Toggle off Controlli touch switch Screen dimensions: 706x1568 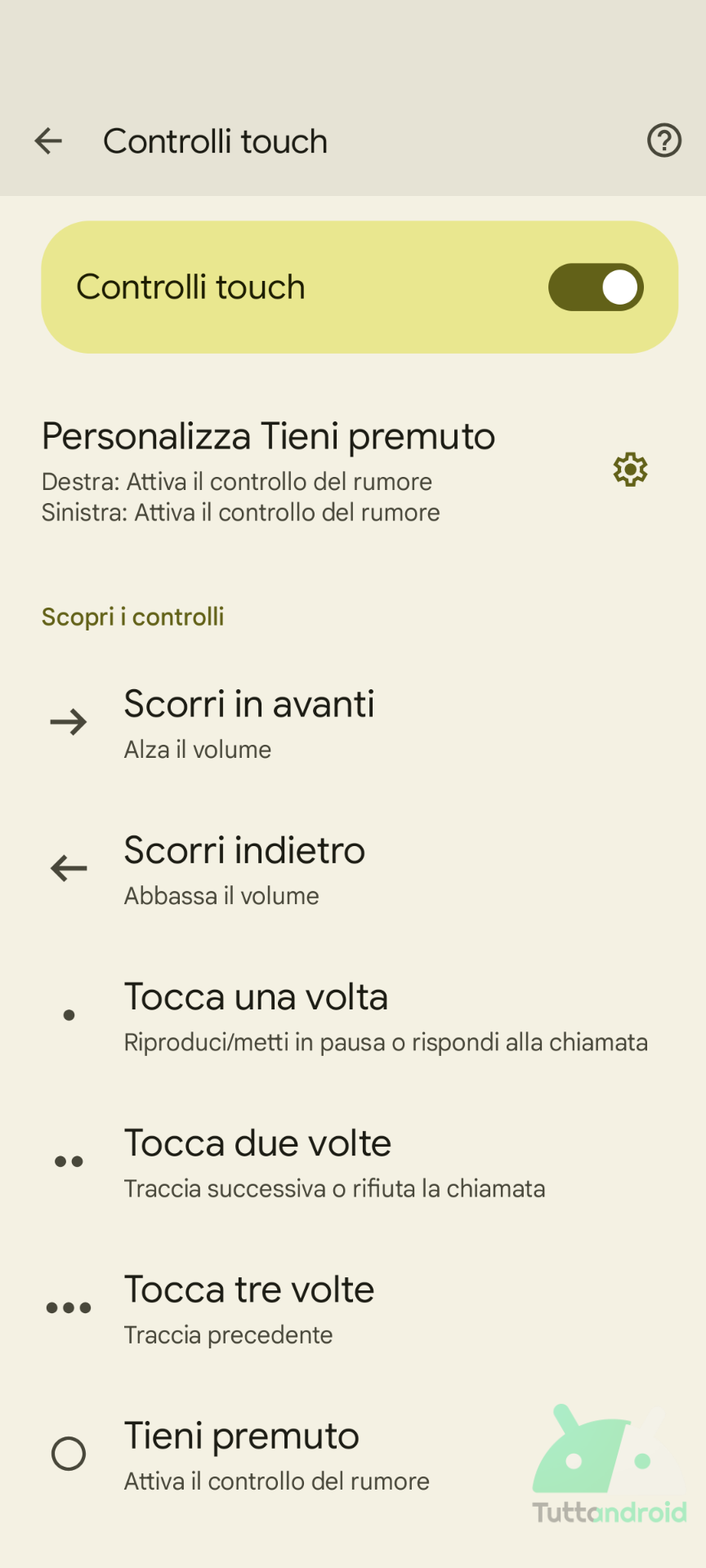(596, 287)
